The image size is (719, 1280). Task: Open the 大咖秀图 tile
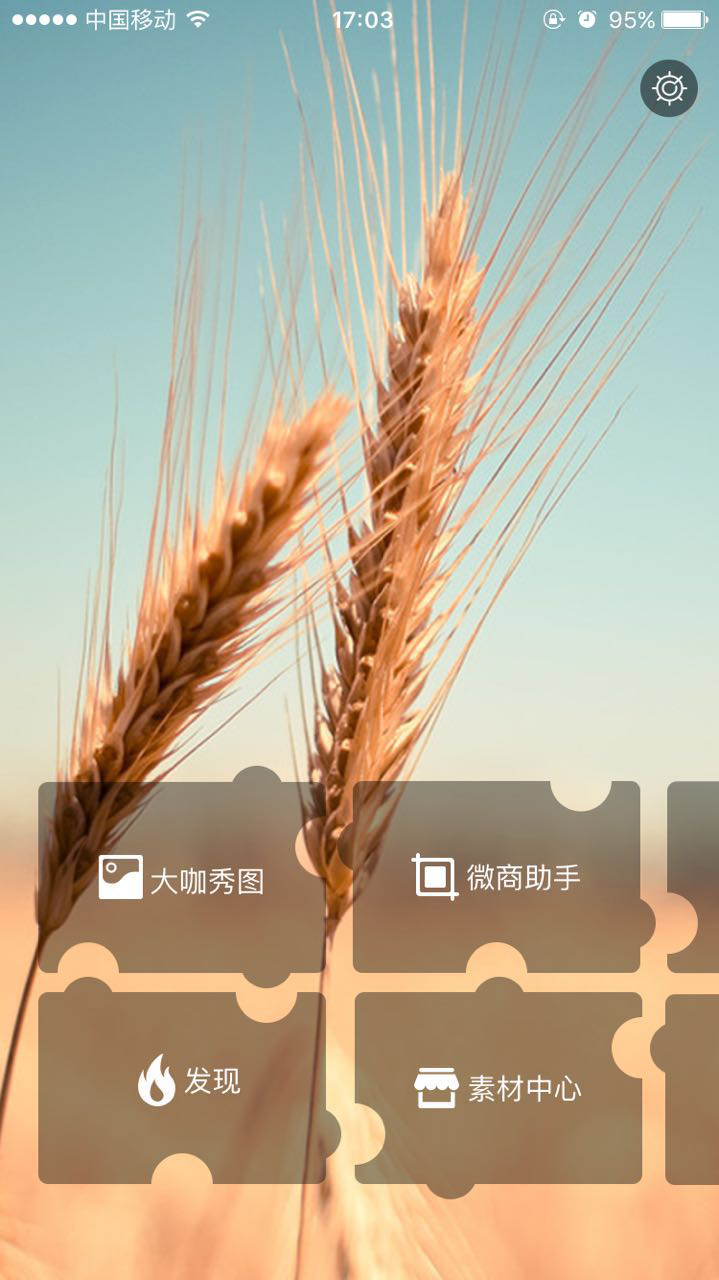coord(182,878)
